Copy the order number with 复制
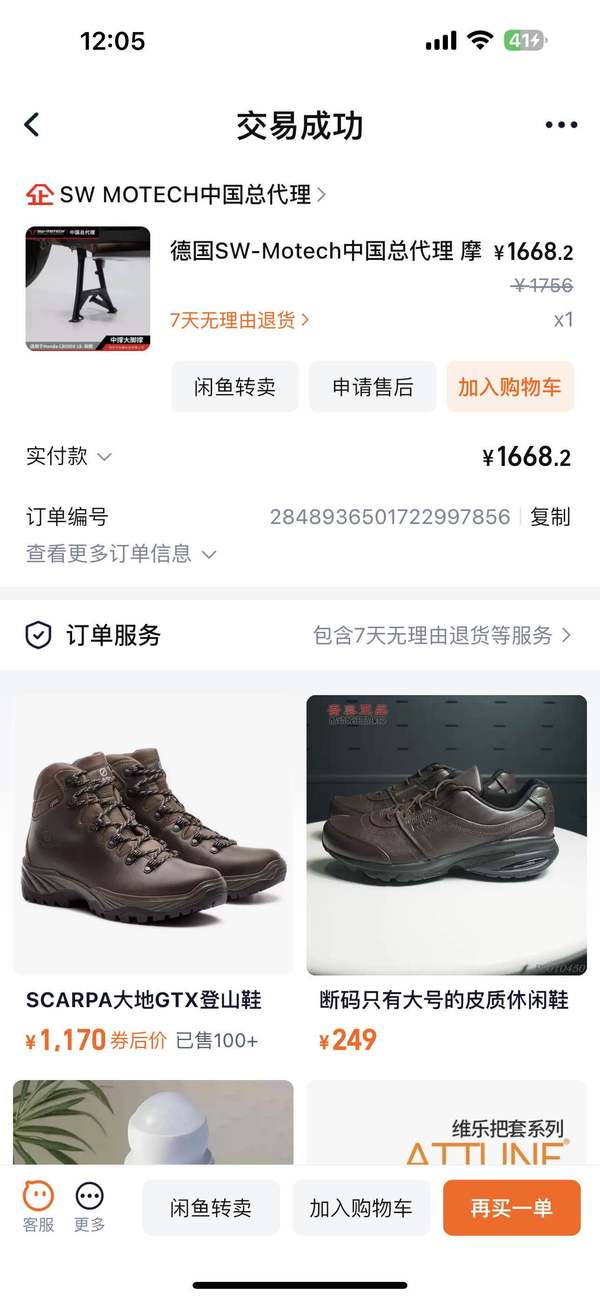 tap(550, 517)
